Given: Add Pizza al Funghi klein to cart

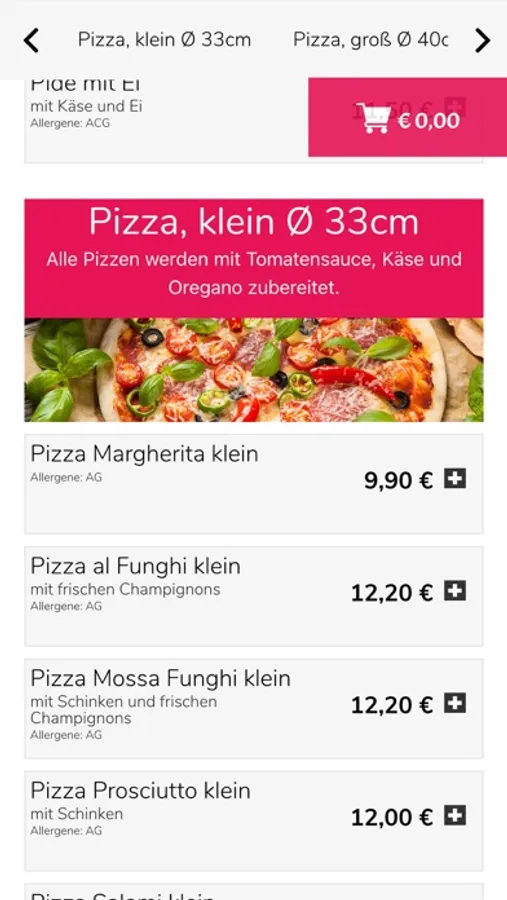Looking at the screenshot, I should click(455, 591).
